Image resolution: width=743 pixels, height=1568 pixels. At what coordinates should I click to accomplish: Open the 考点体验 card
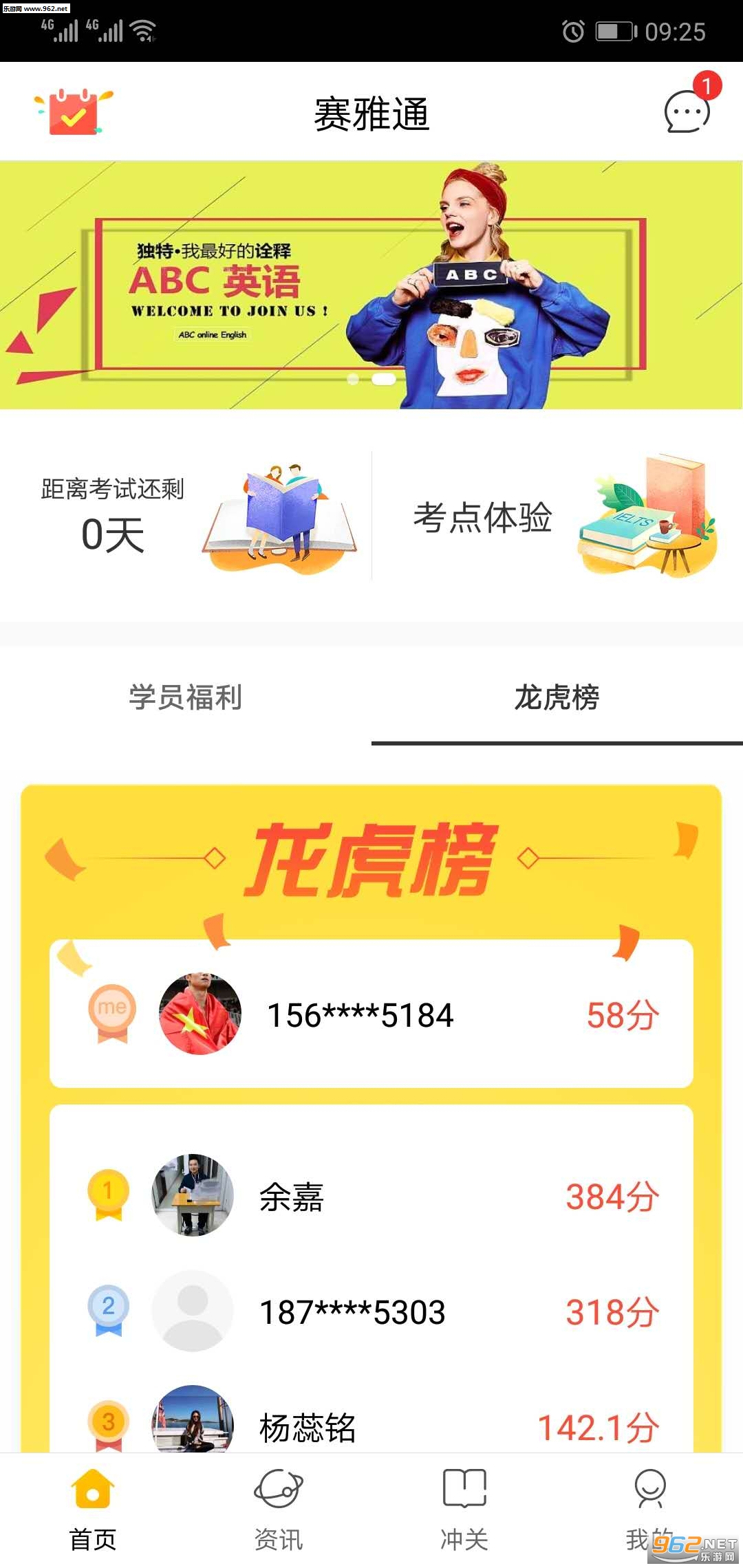coord(559,516)
